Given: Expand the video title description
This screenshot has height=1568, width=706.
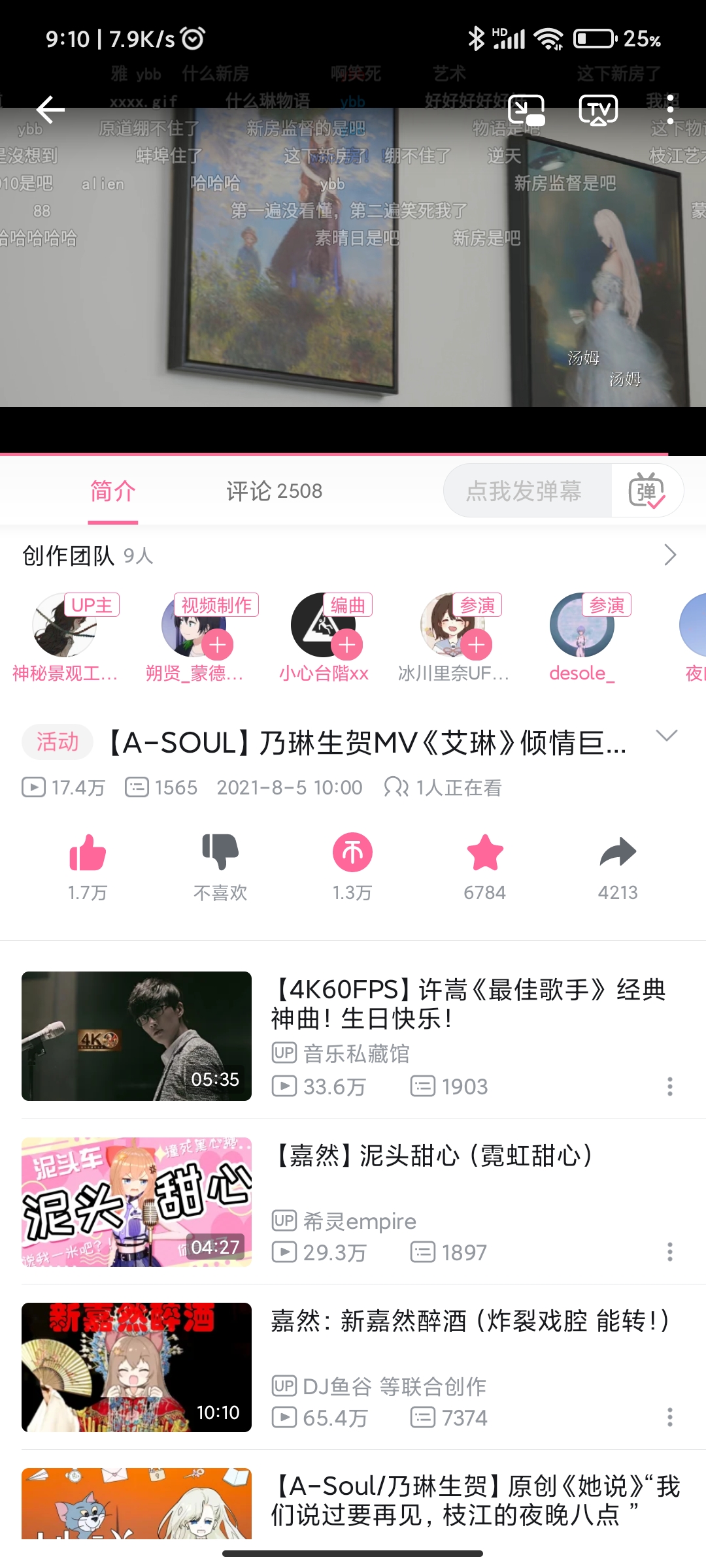Looking at the screenshot, I should click(666, 736).
